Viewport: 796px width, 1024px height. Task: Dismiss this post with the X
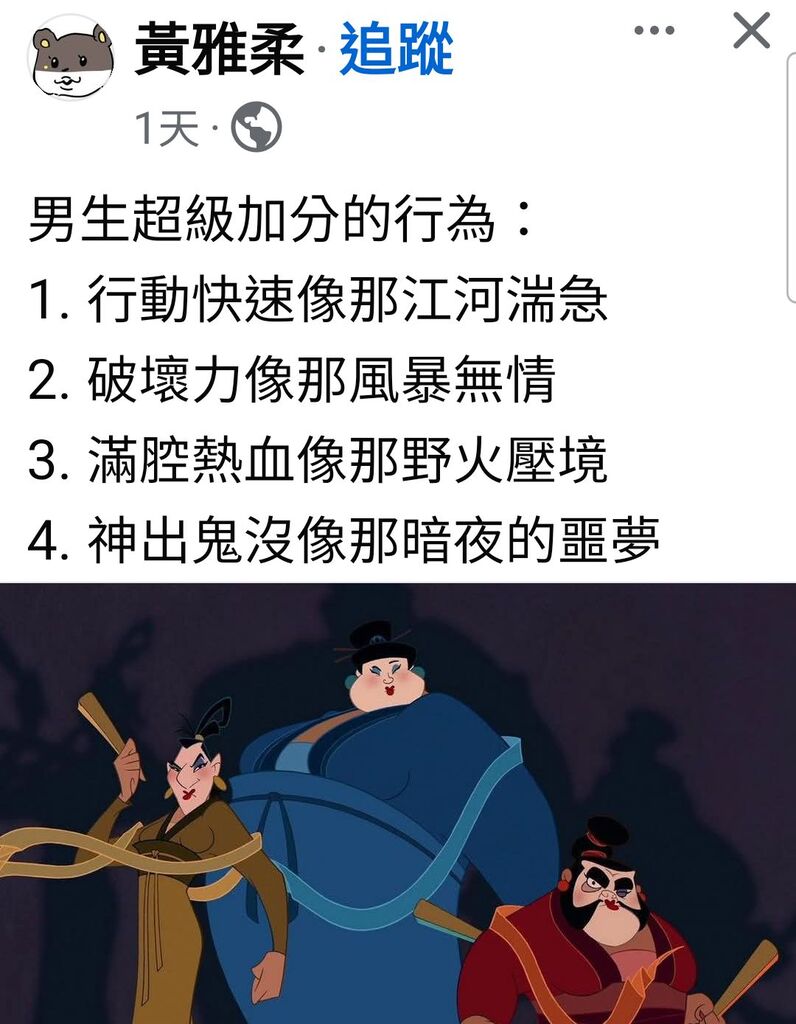[751, 31]
